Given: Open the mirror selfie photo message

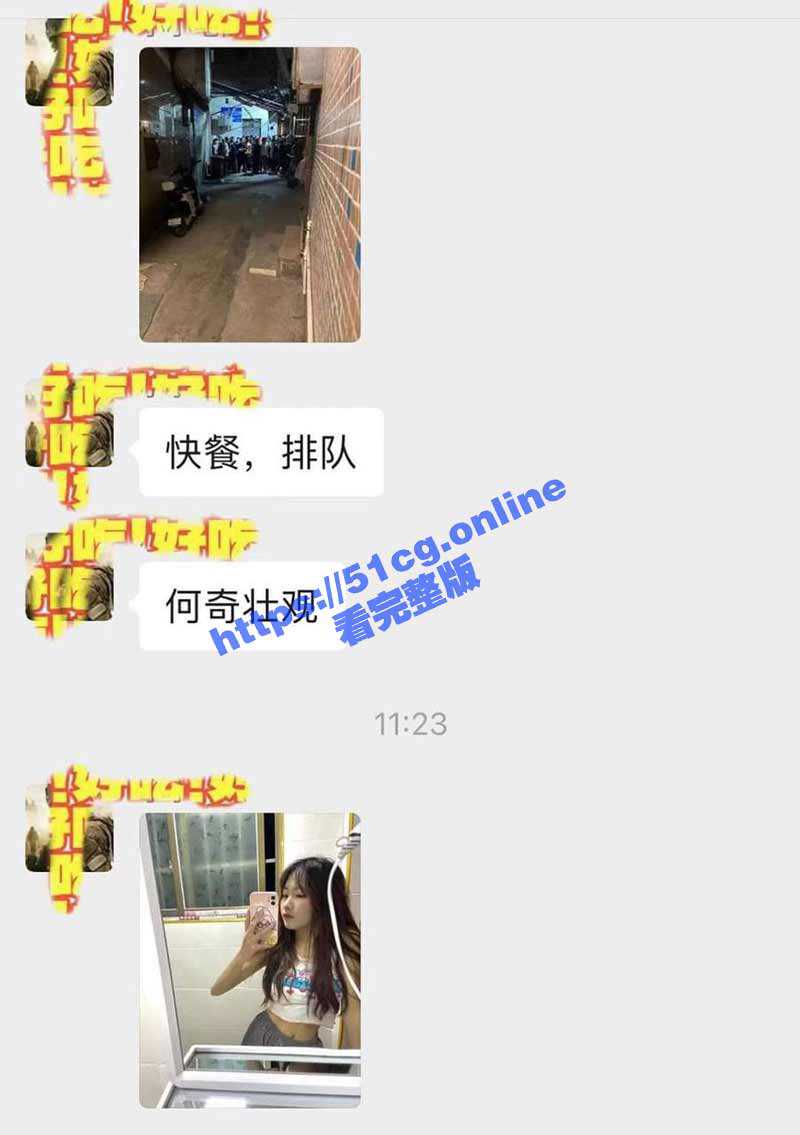Looking at the screenshot, I should click(x=249, y=960).
